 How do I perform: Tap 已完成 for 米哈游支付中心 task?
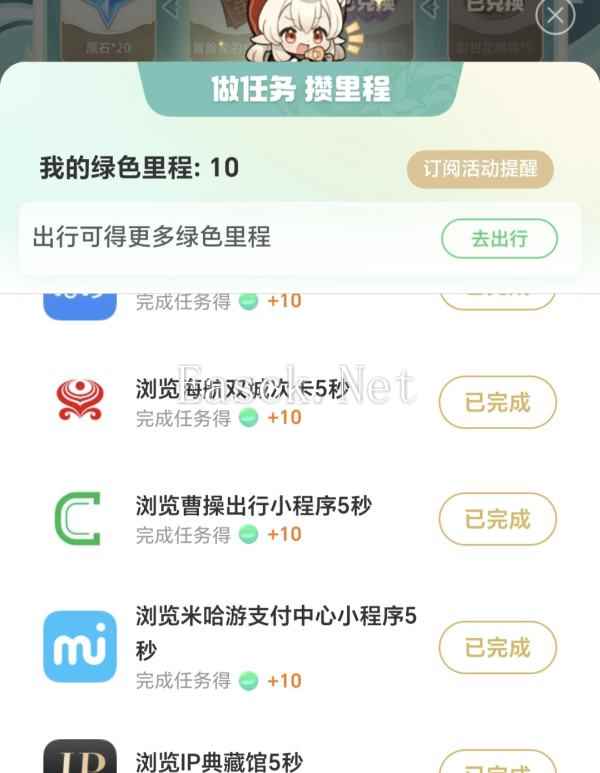tap(498, 648)
